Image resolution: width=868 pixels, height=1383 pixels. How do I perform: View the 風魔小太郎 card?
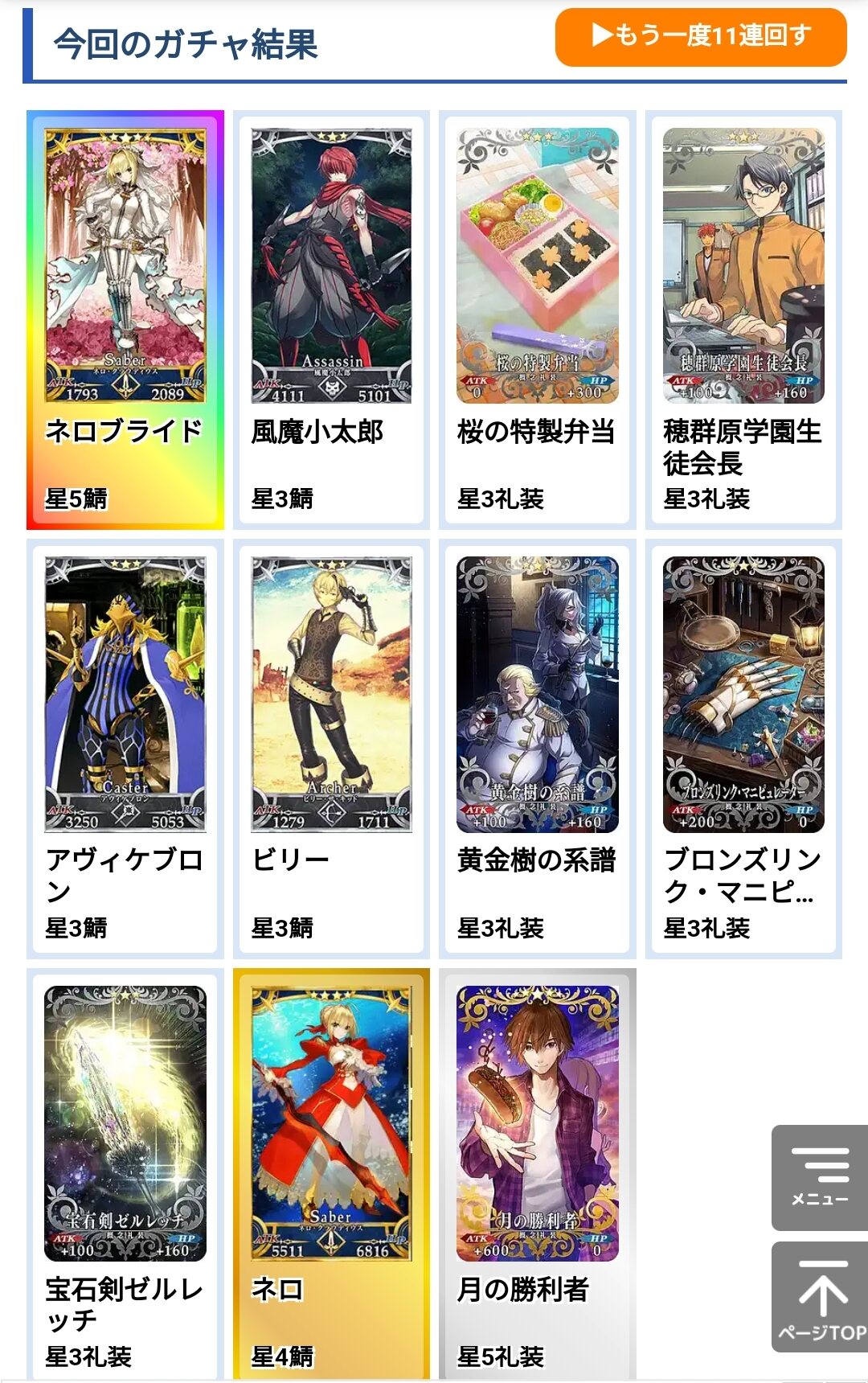[331, 320]
